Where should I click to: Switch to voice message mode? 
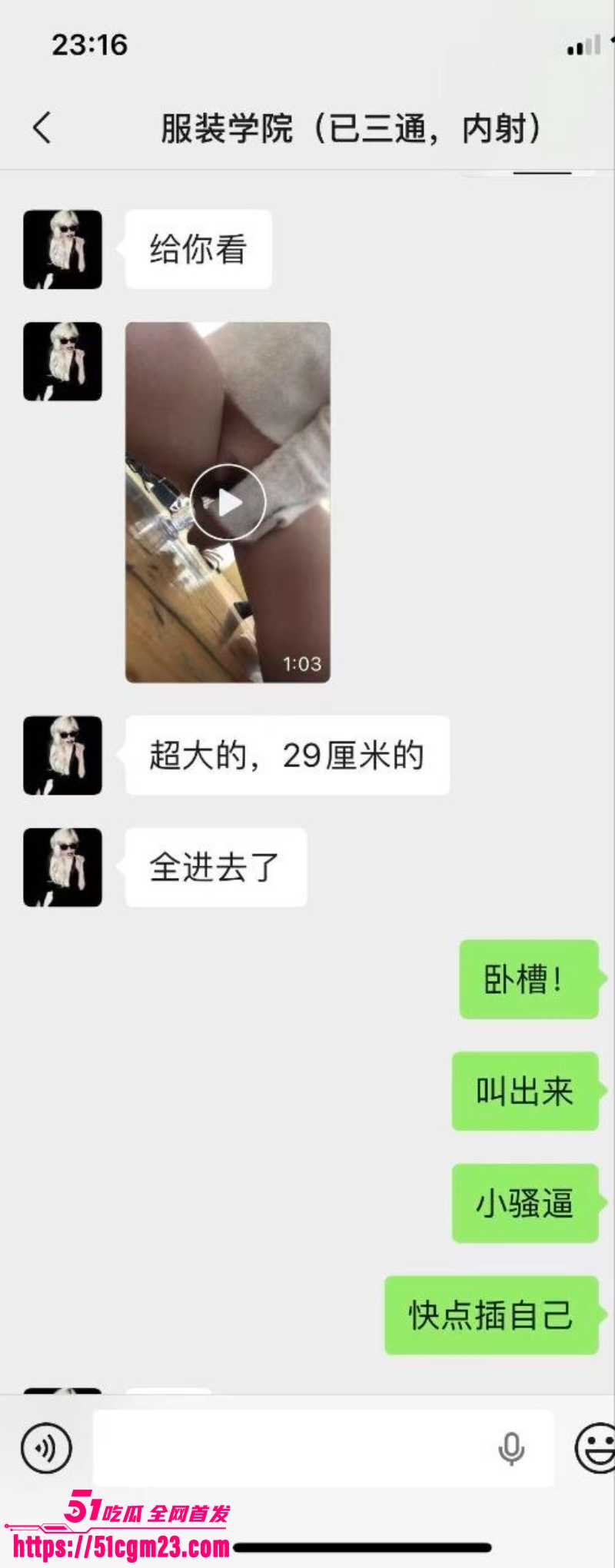click(x=46, y=1448)
